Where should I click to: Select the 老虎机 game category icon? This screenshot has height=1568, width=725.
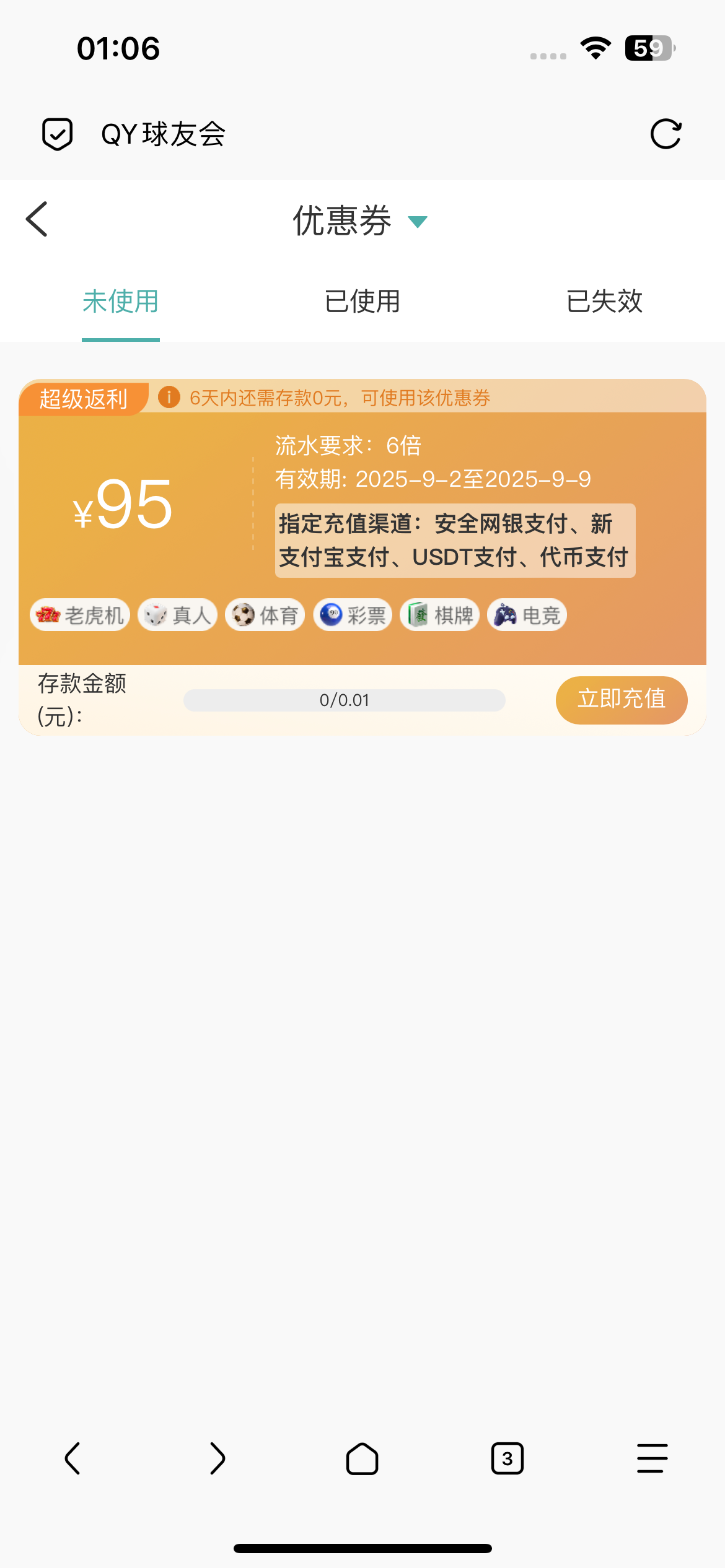pos(79,614)
